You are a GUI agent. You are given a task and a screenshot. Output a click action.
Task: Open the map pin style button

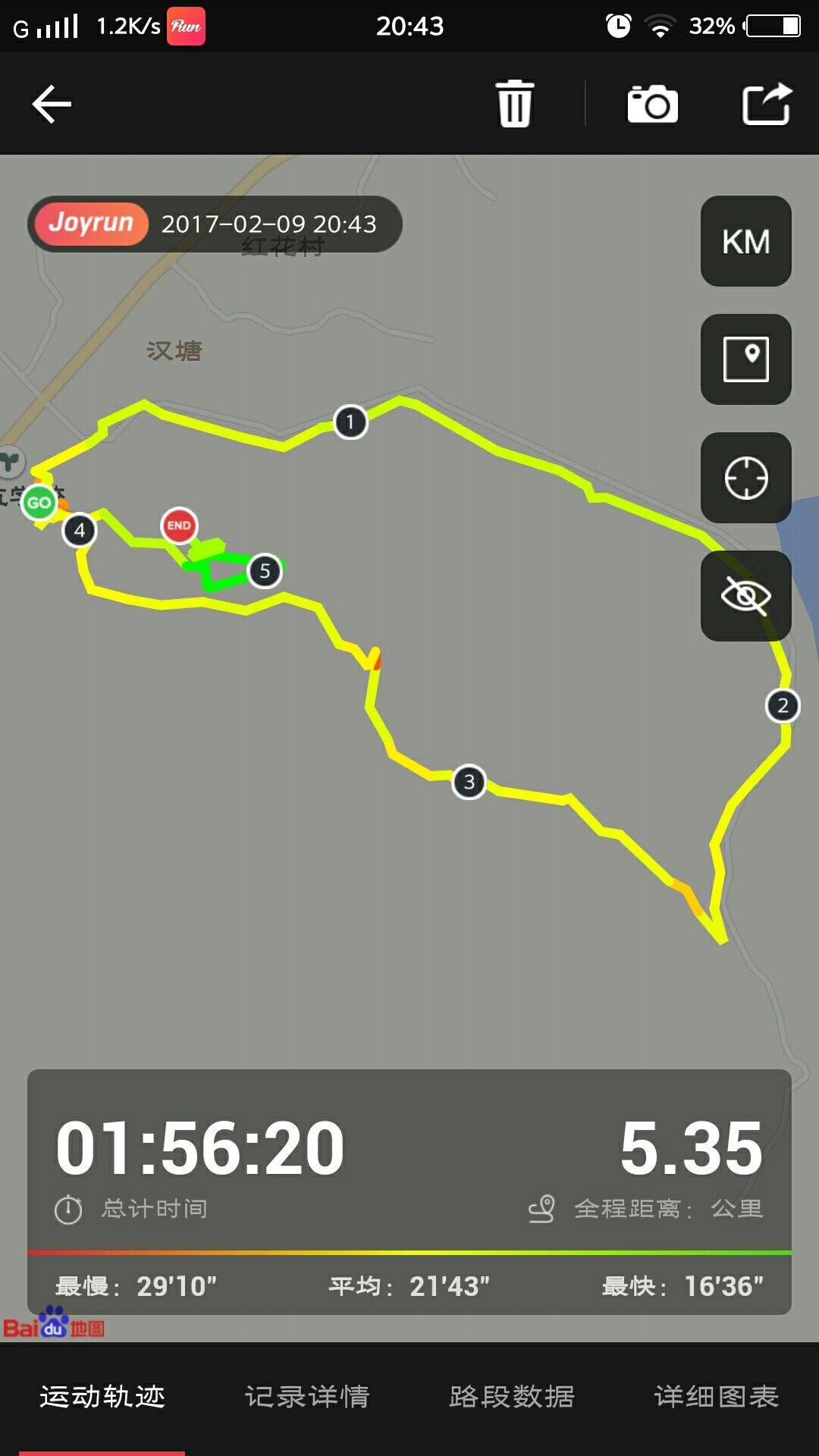coord(745,359)
